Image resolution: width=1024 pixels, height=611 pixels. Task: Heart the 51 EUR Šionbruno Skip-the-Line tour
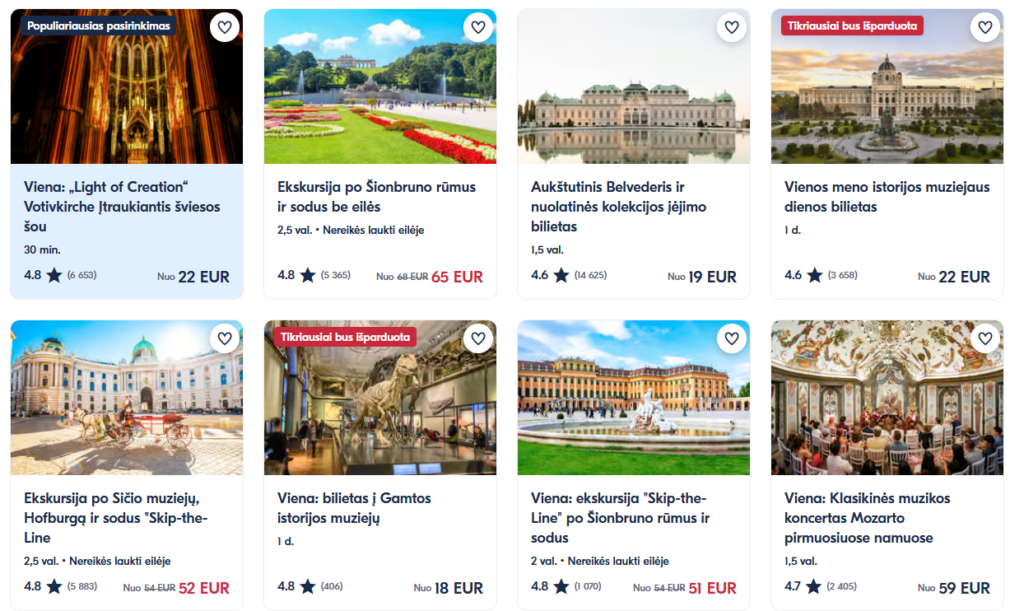click(732, 339)
